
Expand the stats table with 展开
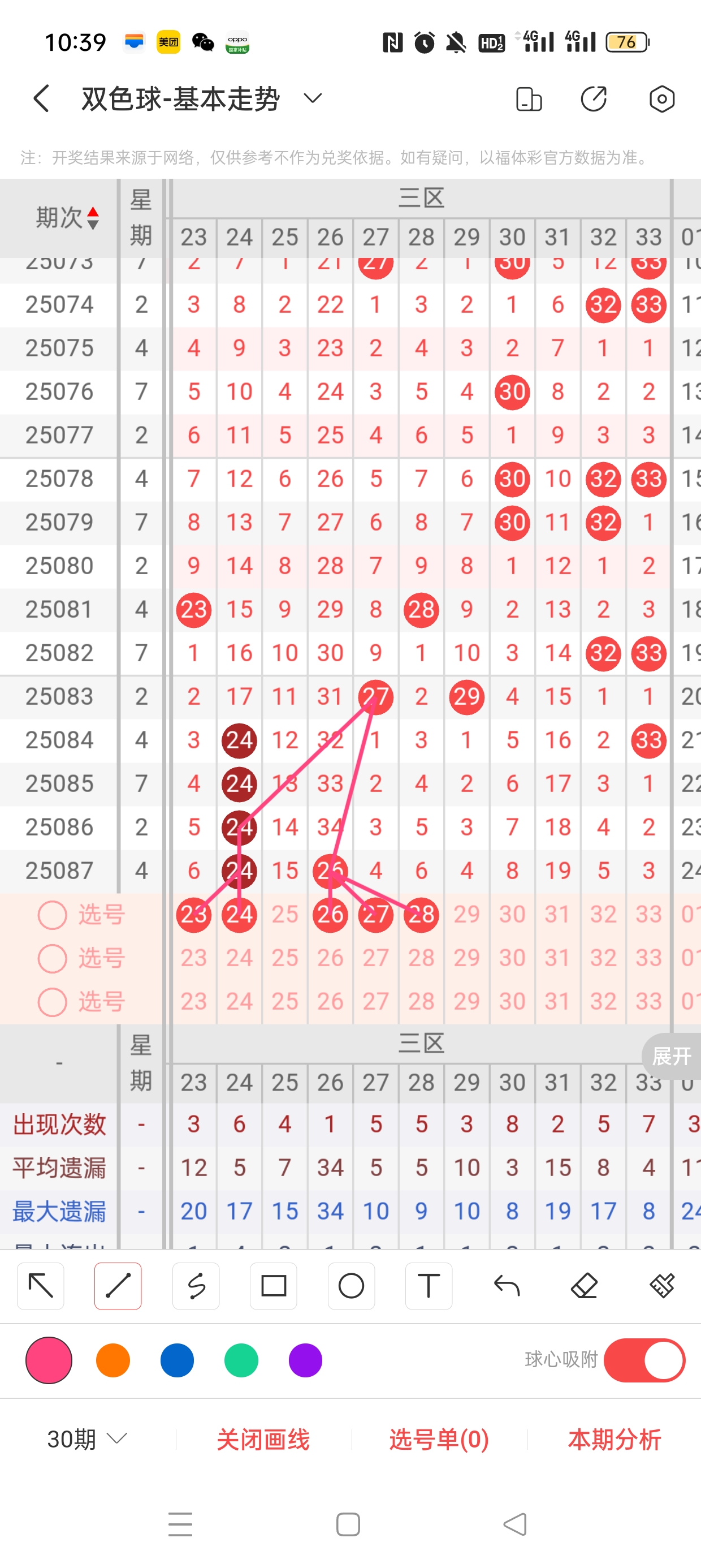[671, 1056]
